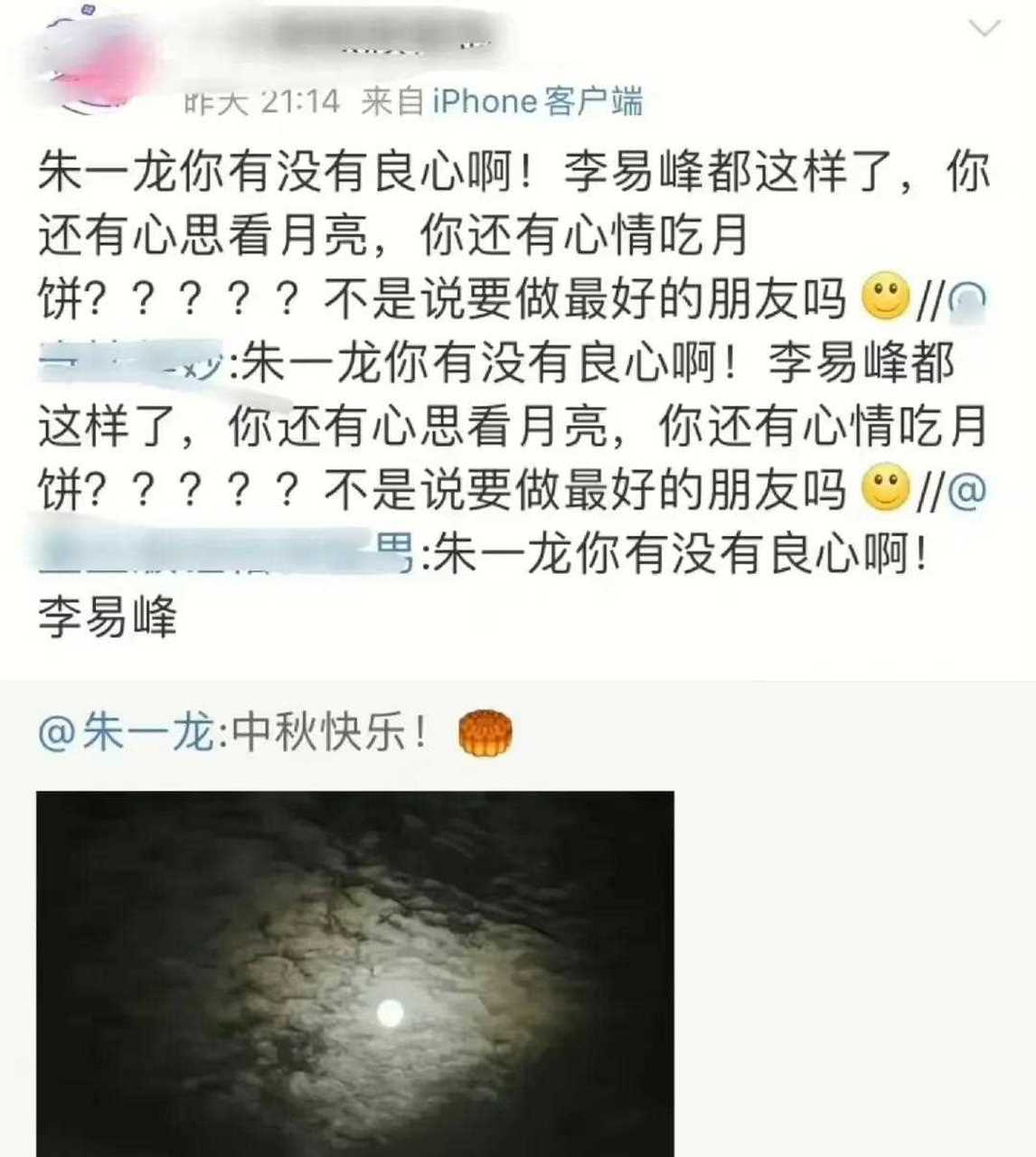
Task: Click the blue @ symbol before the username
Action: click(x=966, y=489)
